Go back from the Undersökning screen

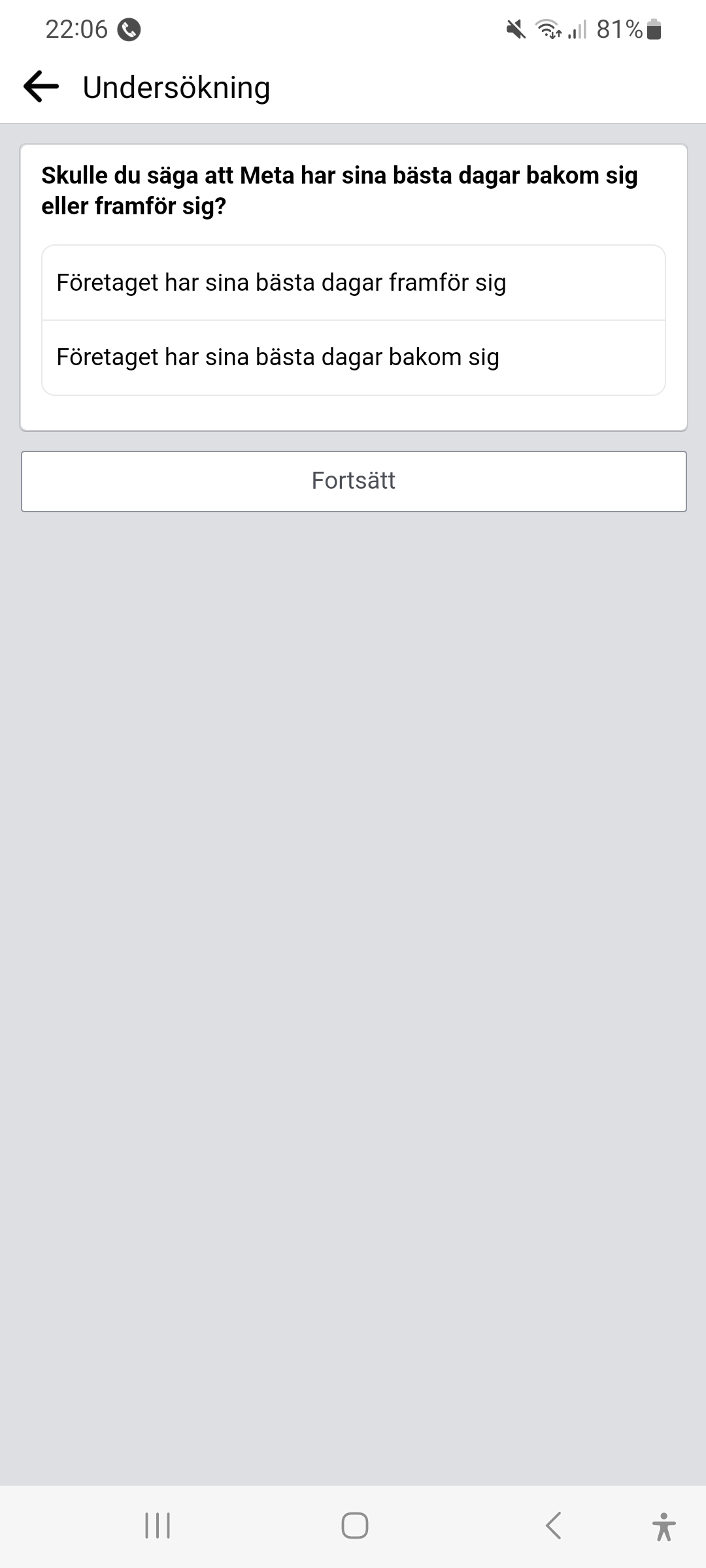(41, 87)
